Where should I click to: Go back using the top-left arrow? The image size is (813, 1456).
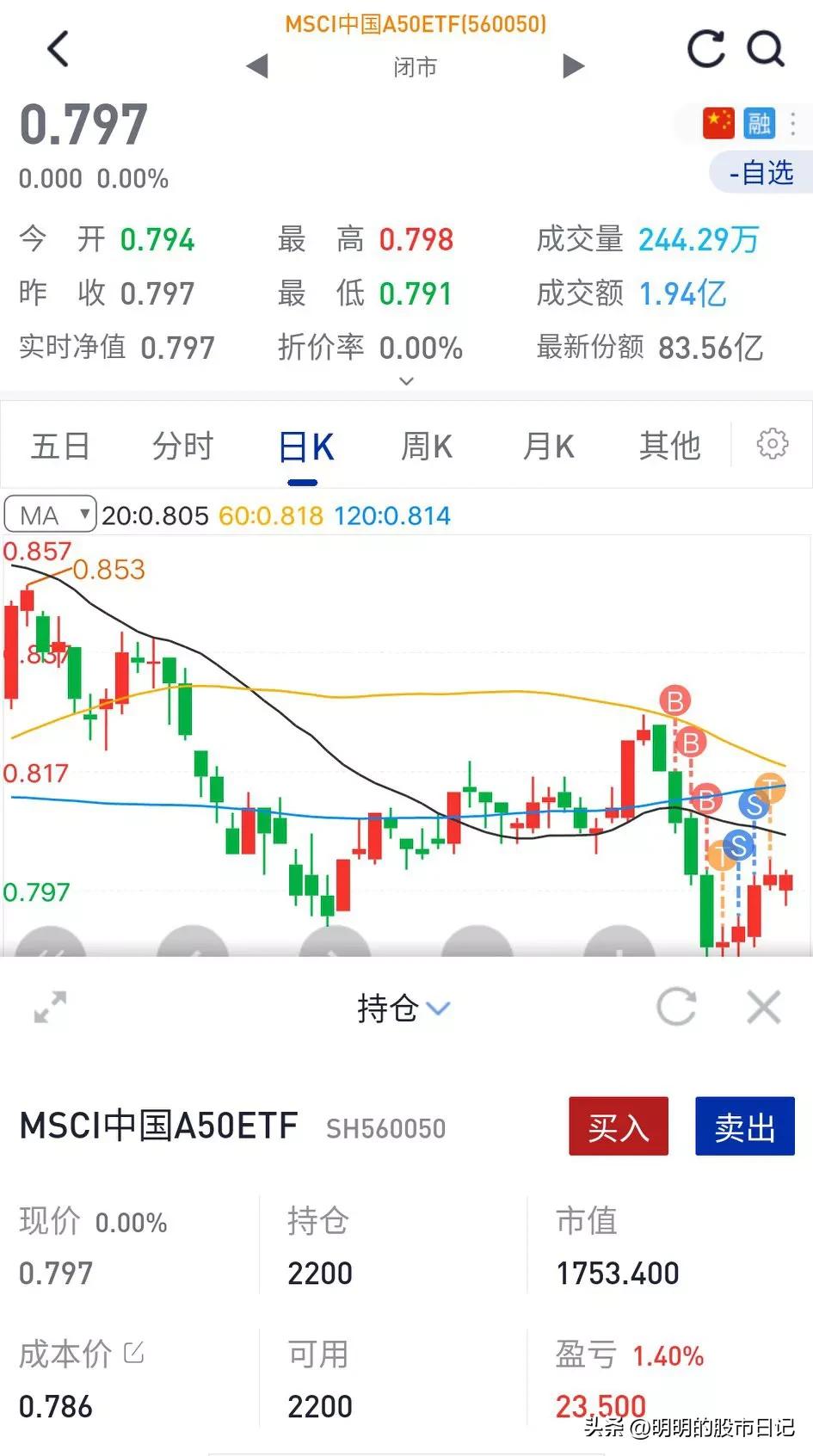tap(57, 49)
